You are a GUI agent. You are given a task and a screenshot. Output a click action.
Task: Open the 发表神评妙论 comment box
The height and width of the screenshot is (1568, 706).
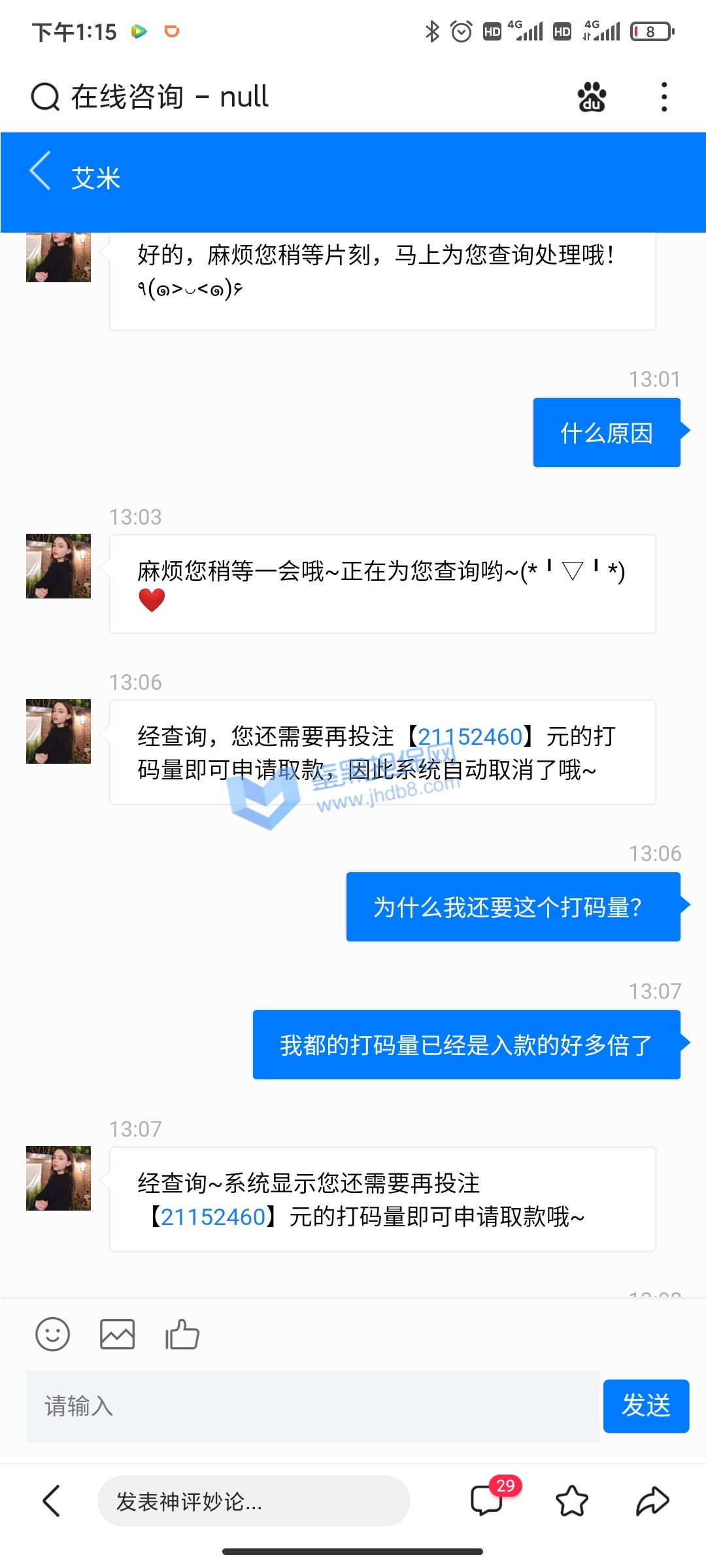[x=254, y=1501]
